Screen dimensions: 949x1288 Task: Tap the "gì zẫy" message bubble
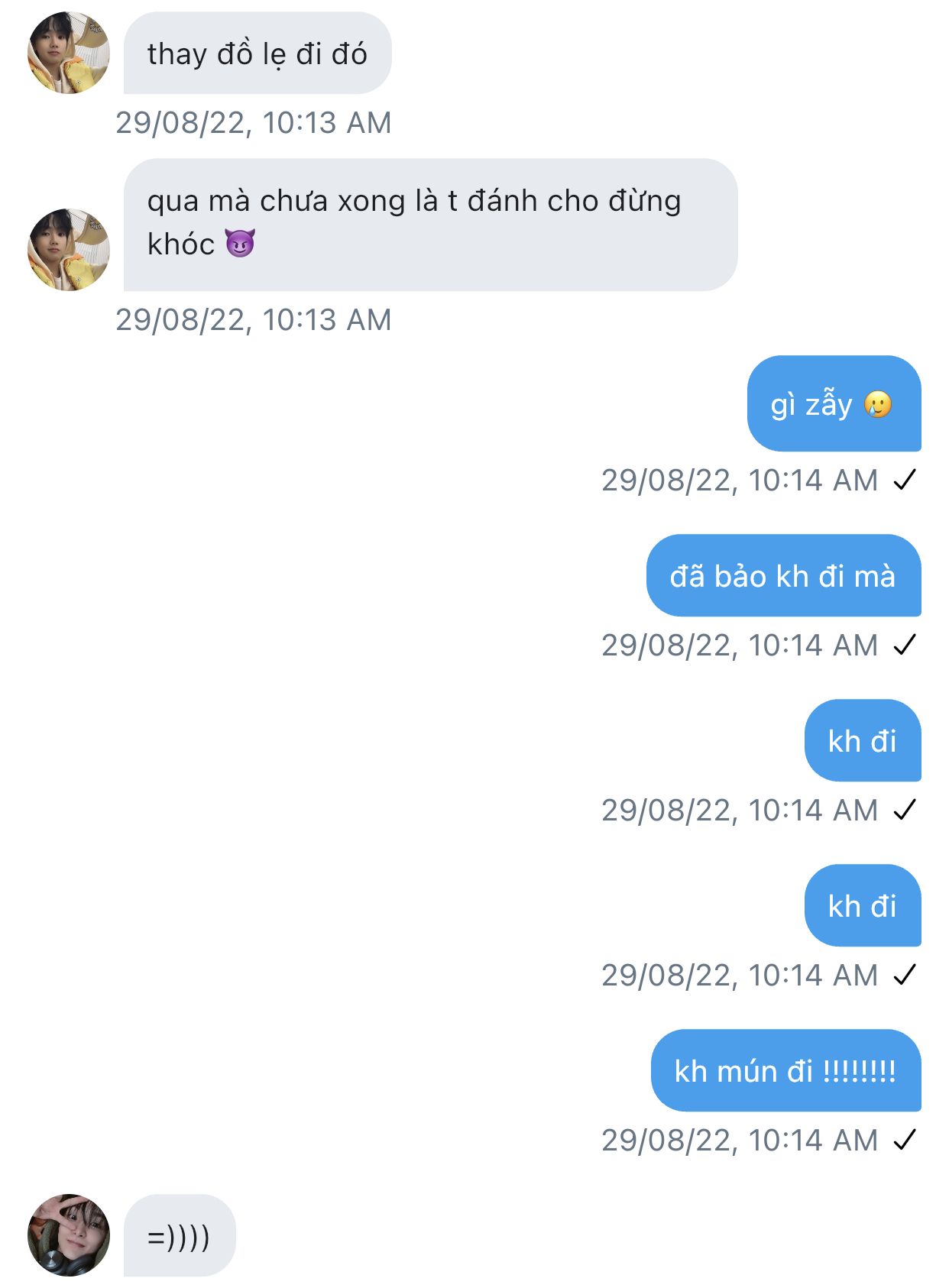833,403
